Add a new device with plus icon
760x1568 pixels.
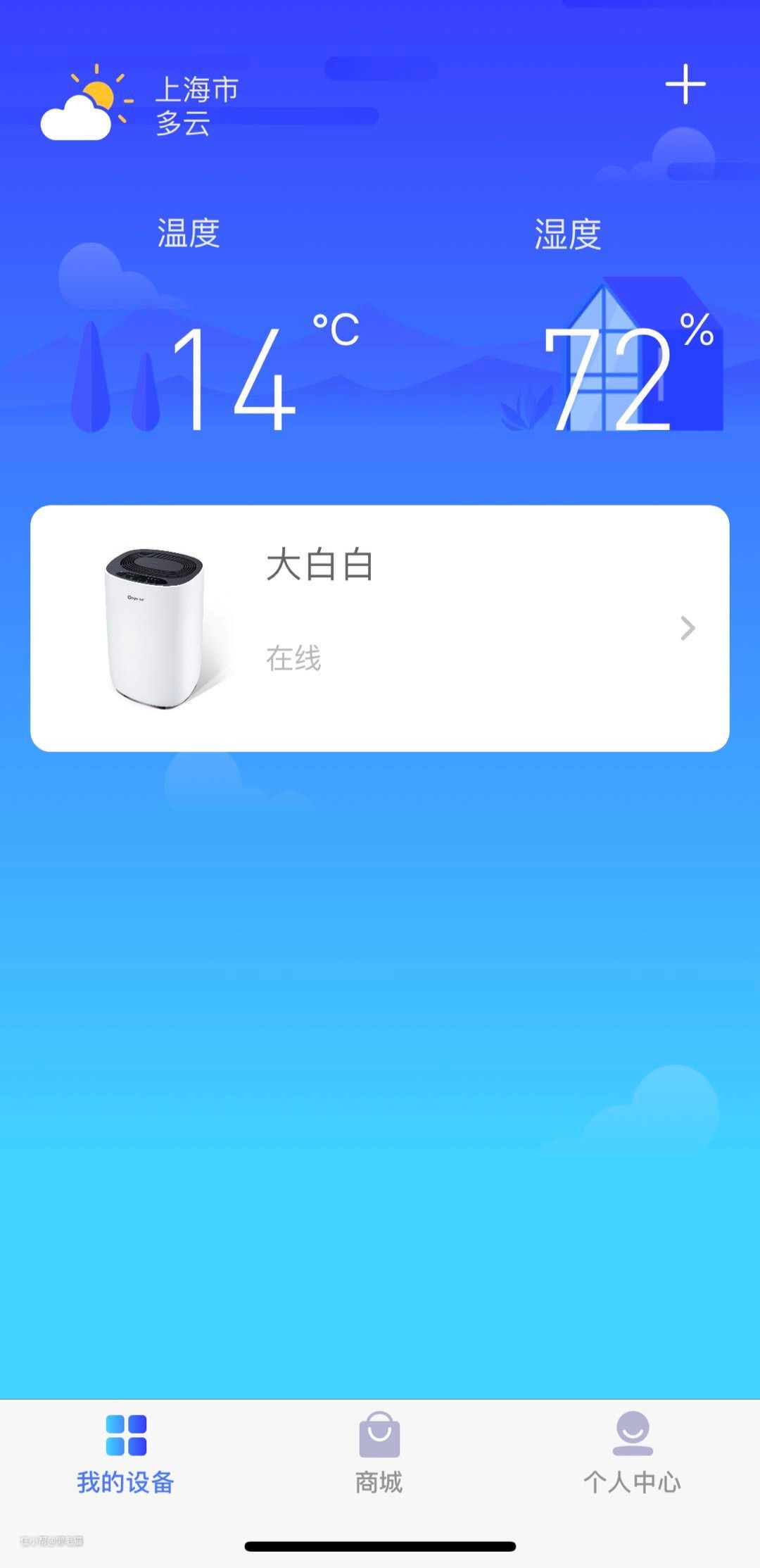685,84
